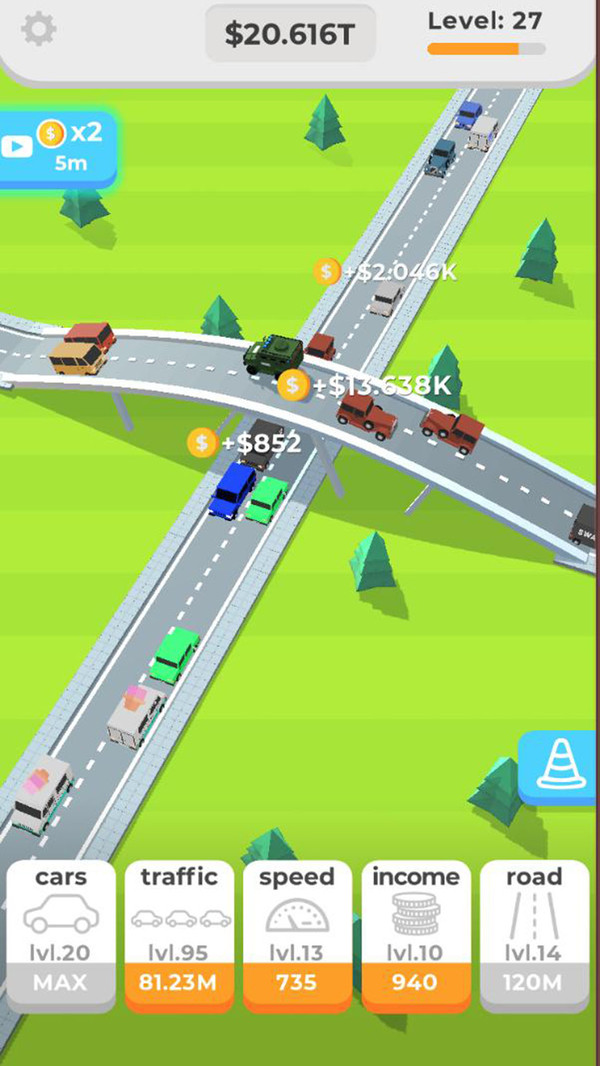Upgrade income for 940

pyautogui.click(x=415, y=935)
